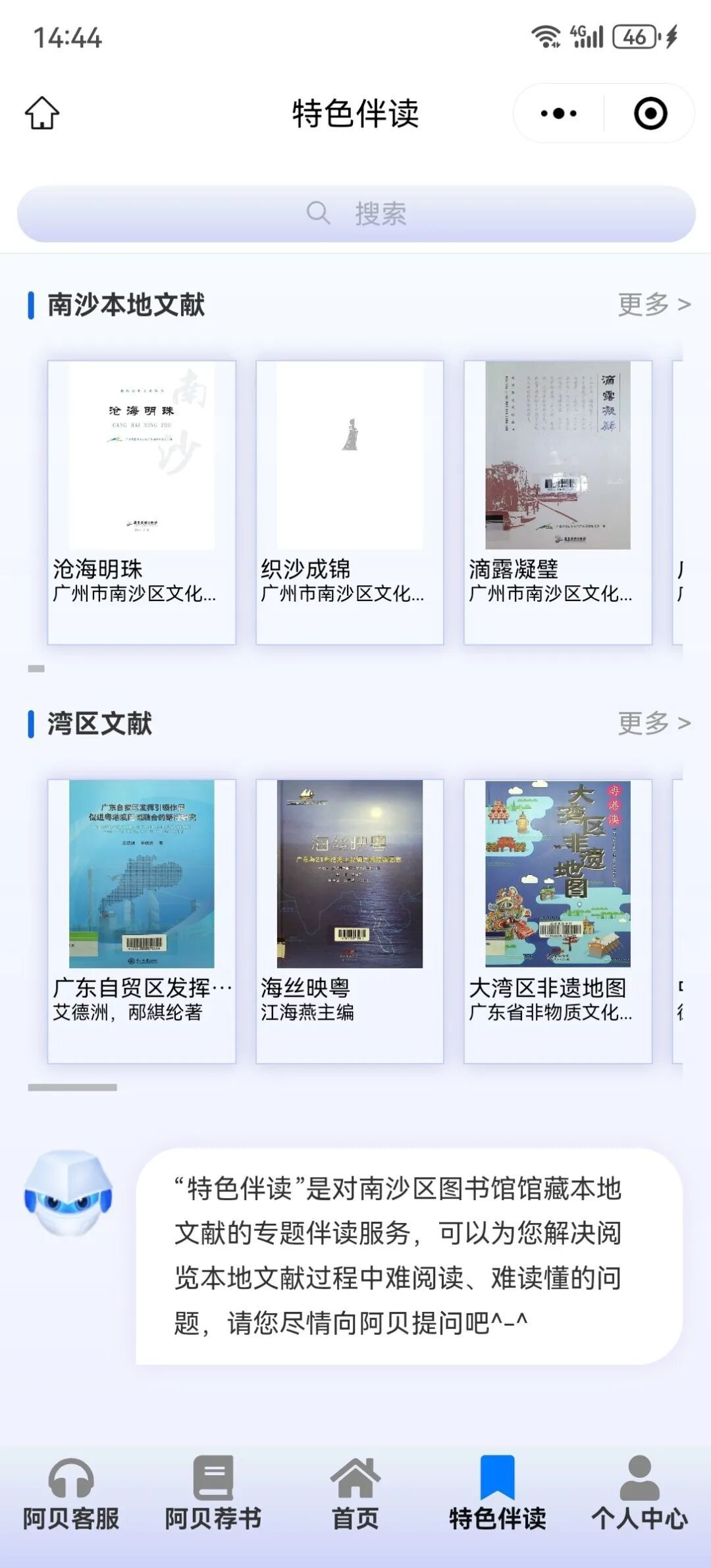This screenshot has width=711, height=1568.
Task: Select the 特色伴读 tab
Action: pos(498,1494)
